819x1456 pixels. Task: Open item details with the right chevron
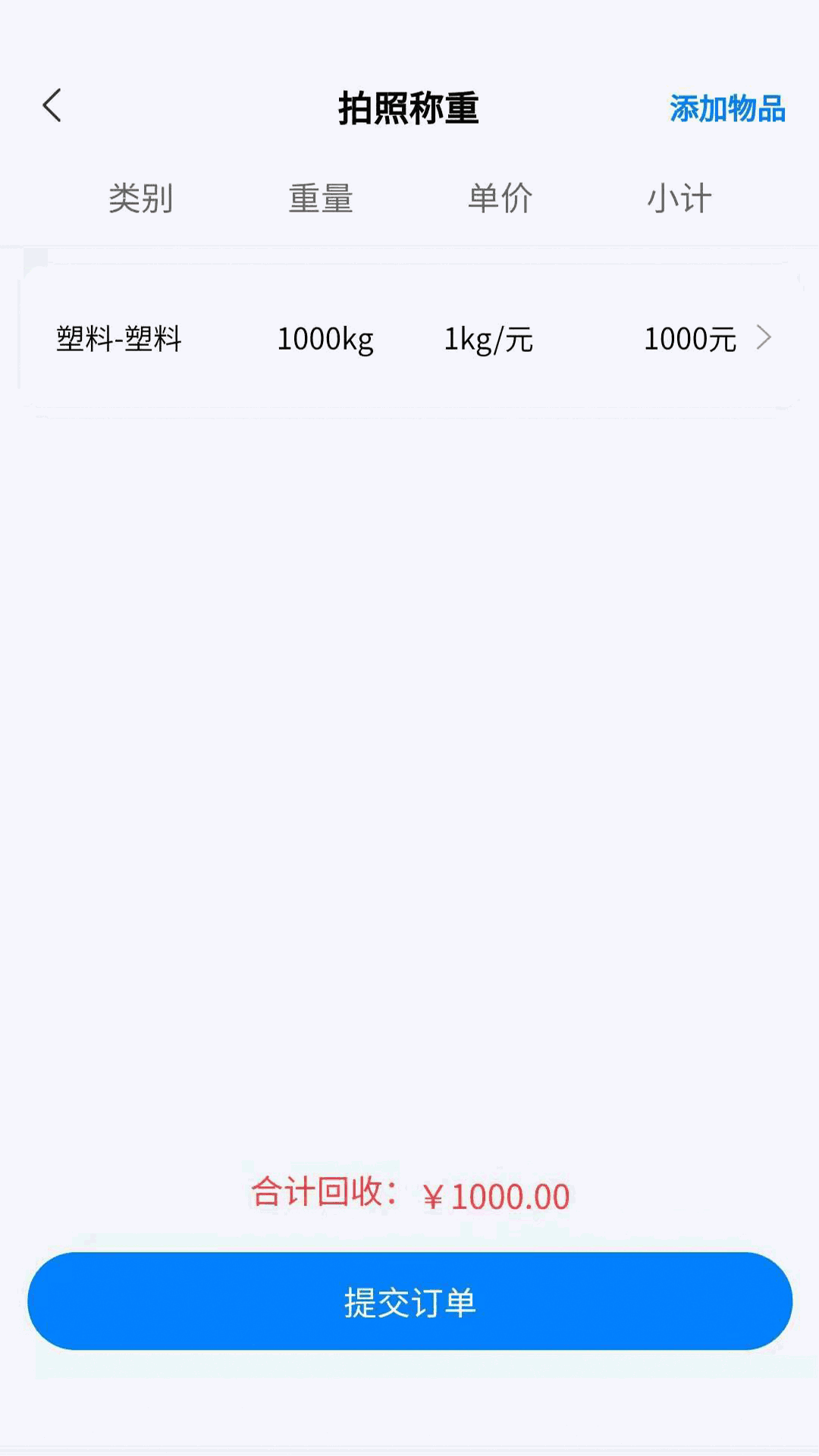[765, 339]
